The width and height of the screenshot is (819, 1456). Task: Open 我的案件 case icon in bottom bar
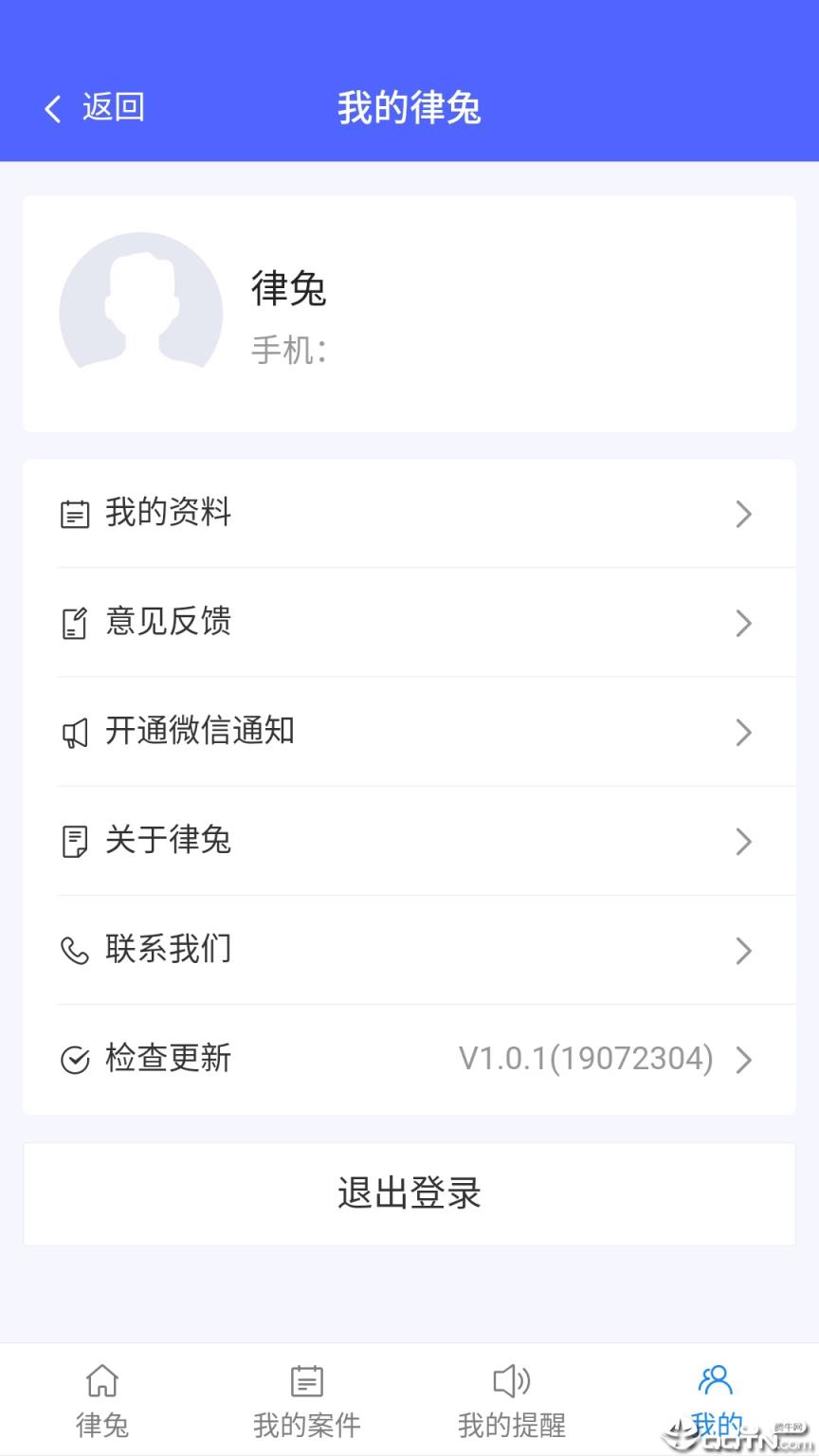pyautogui.click(x=306, y=1382)
